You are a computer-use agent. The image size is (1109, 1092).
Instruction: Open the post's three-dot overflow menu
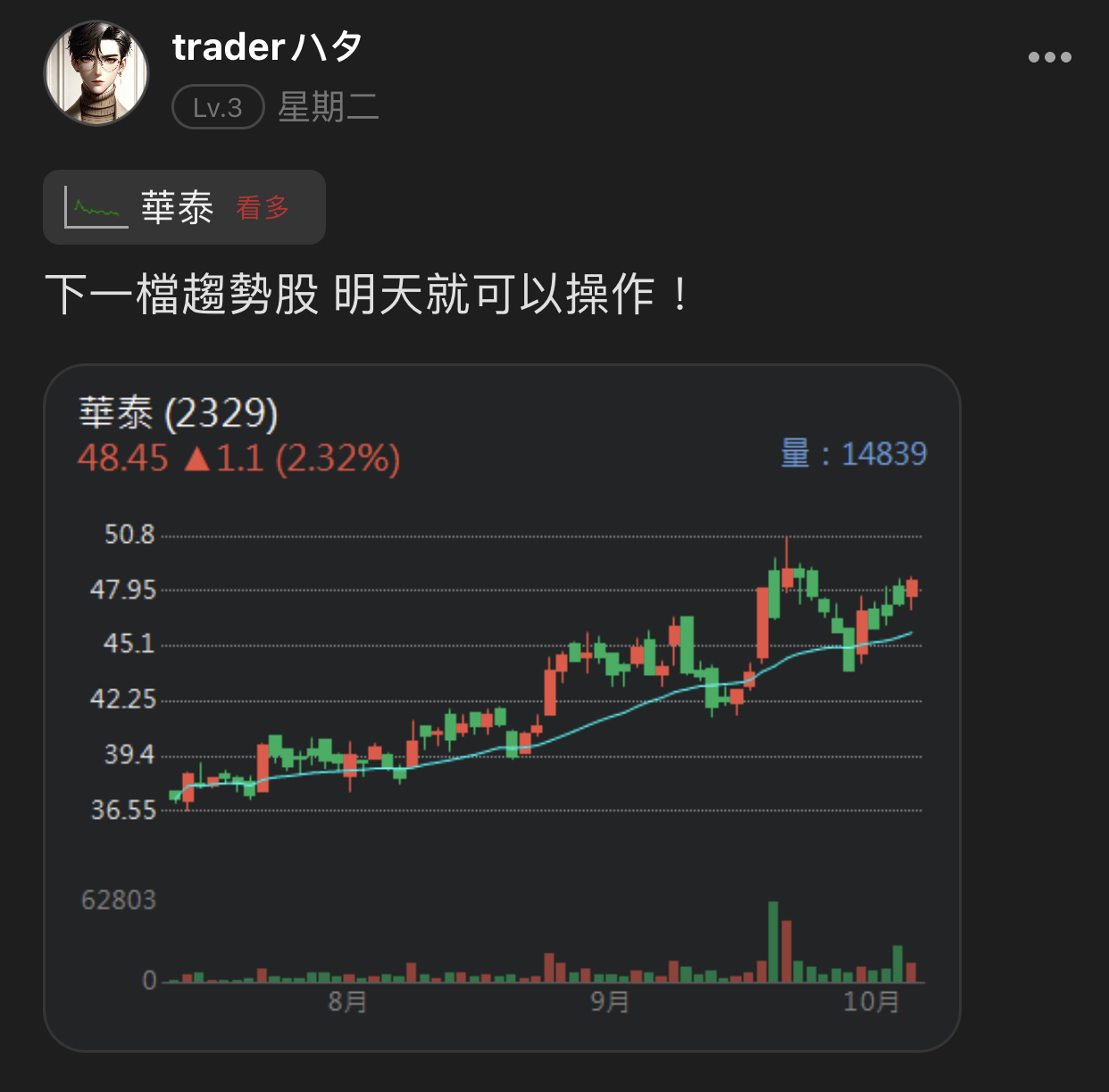(1049, 57)
